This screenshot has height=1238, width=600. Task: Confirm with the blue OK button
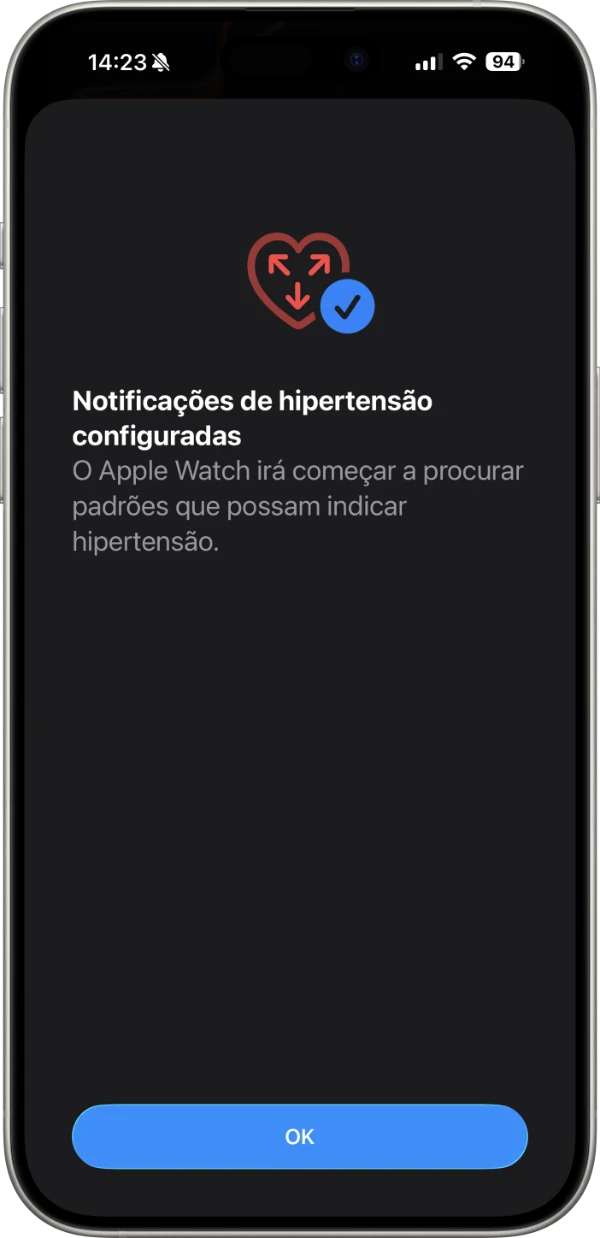coord(300,1136)
